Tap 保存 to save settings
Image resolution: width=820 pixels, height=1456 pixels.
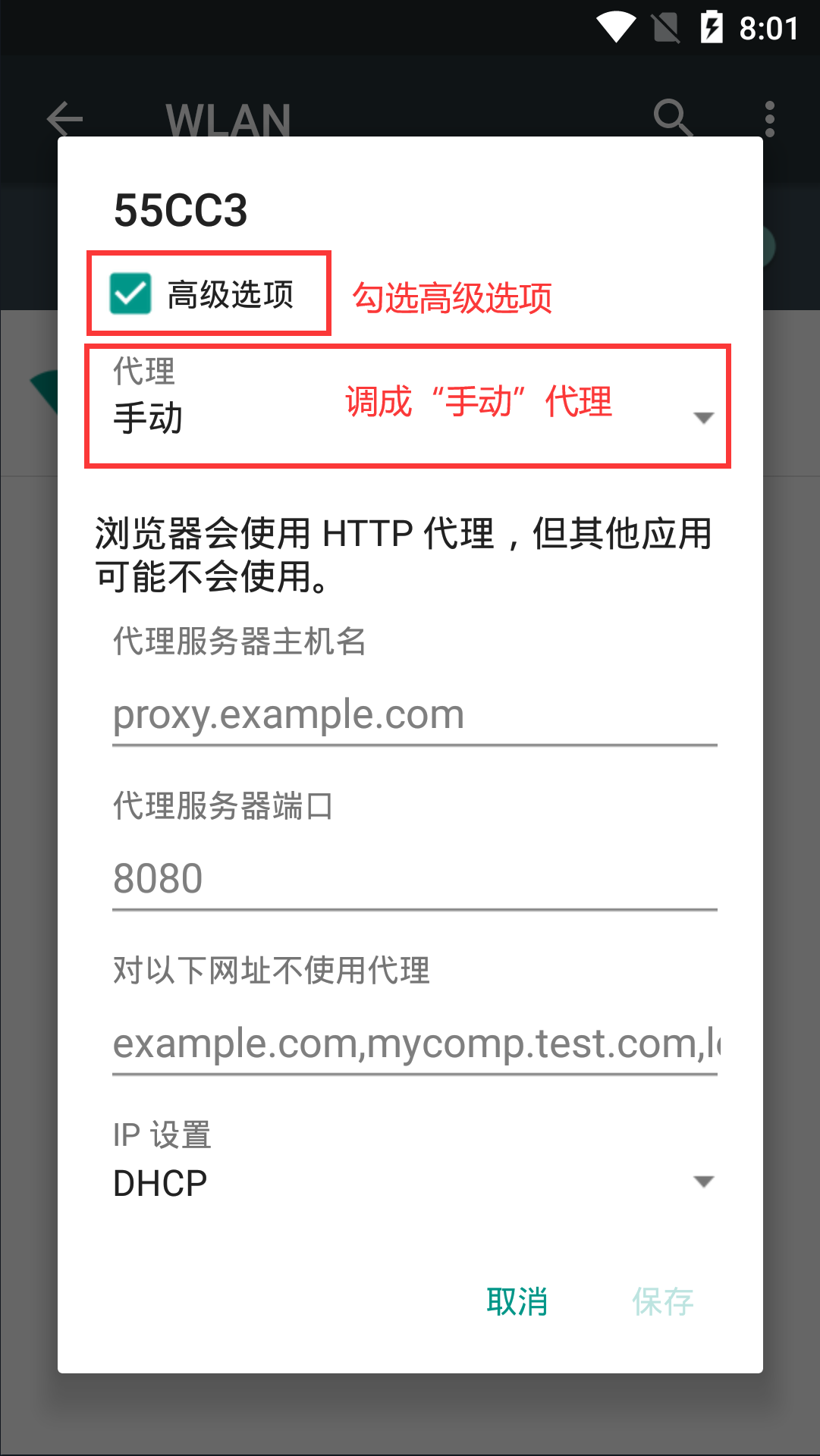coord(663,1302)
